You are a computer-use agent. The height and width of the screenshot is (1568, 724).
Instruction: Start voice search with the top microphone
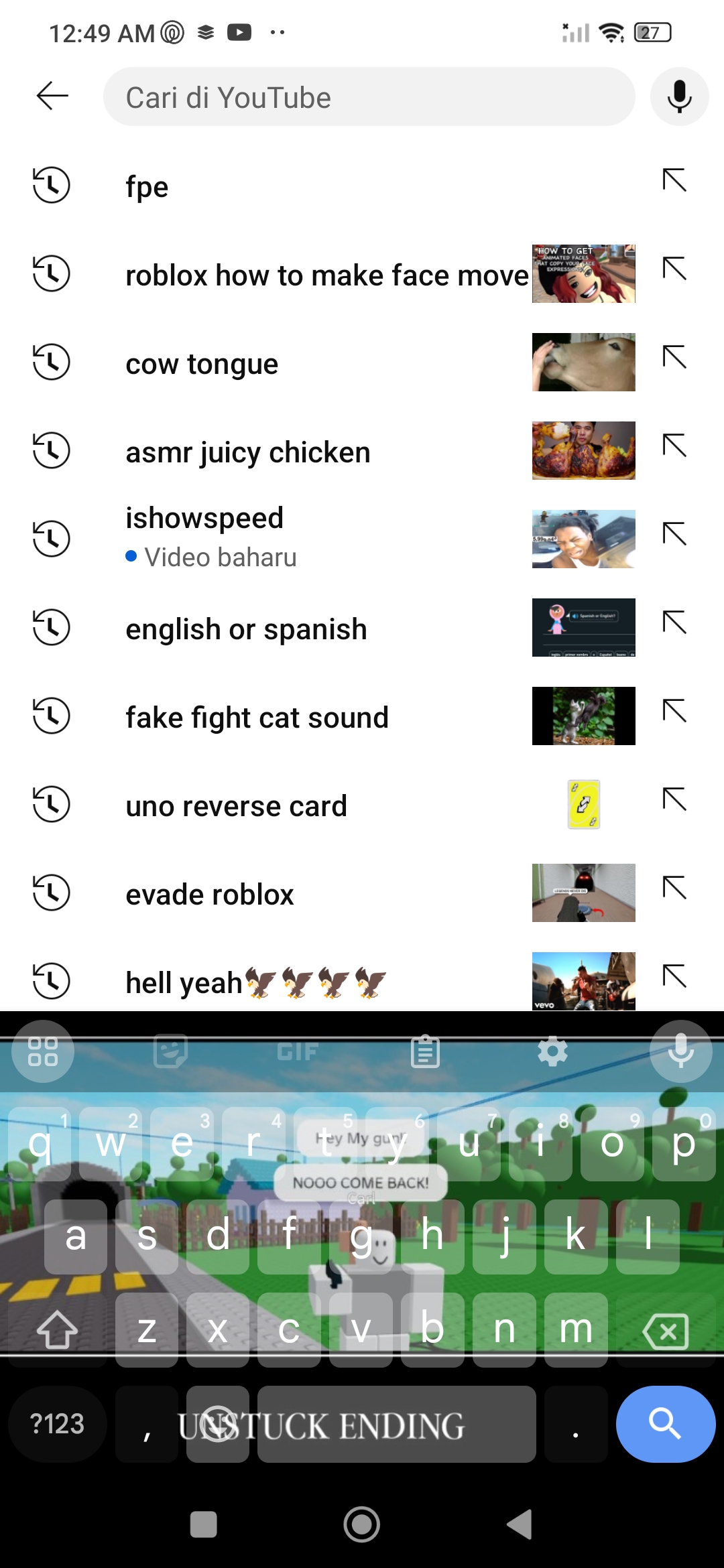pyautogui.click(x=679, y=96)
